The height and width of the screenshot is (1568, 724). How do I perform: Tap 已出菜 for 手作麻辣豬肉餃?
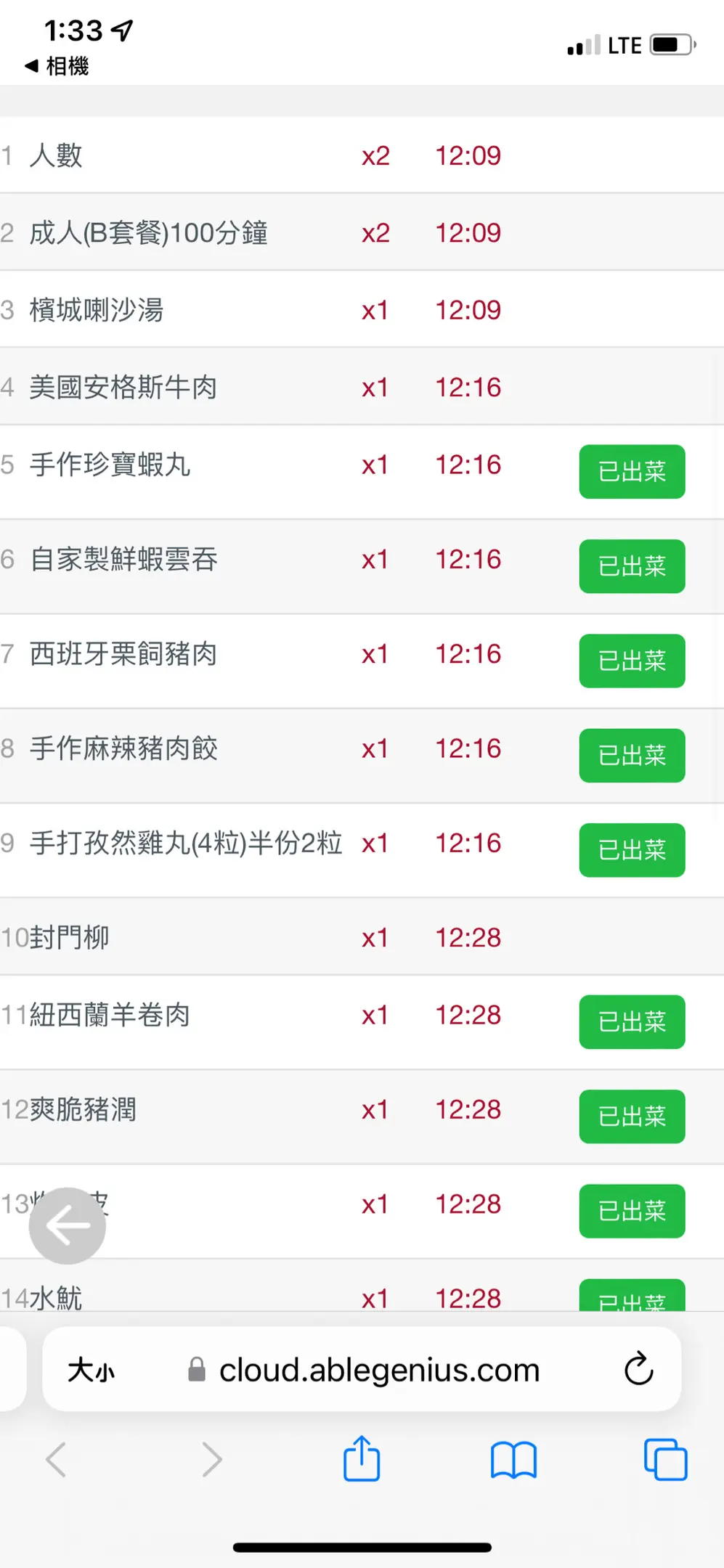[632, 756]
